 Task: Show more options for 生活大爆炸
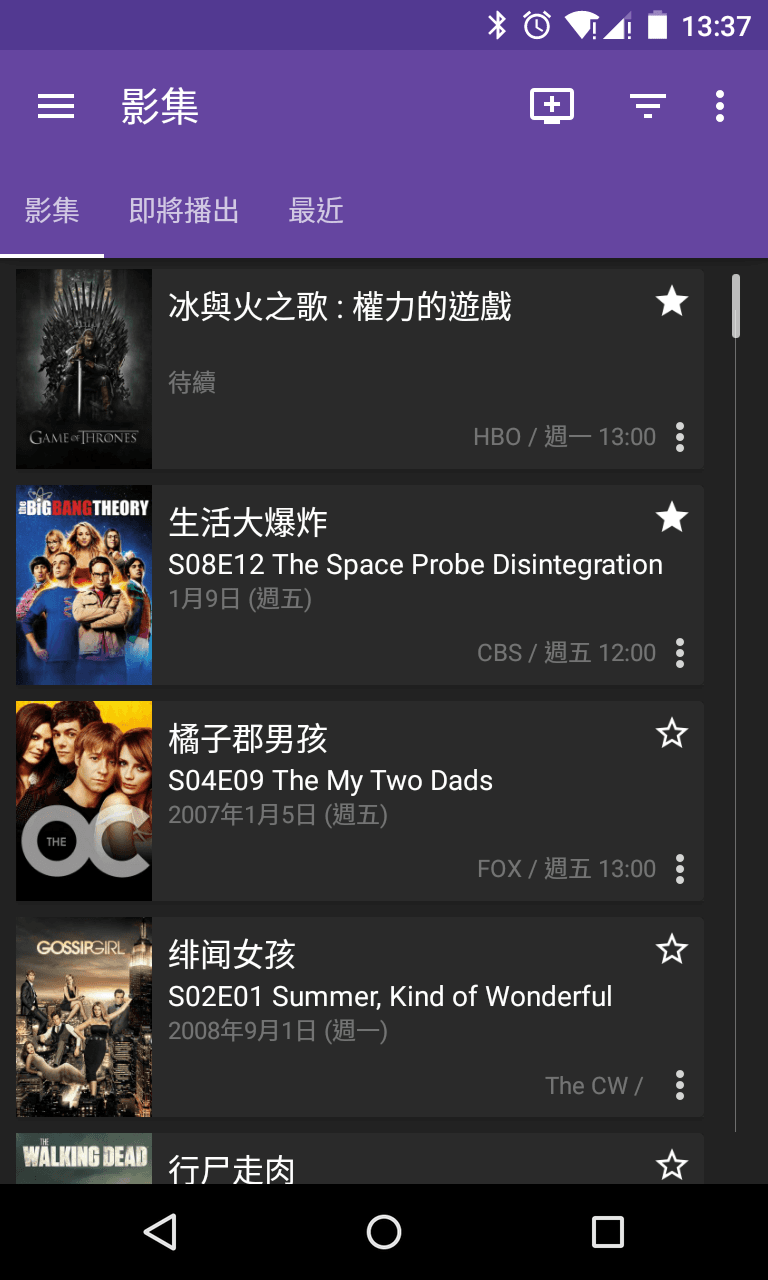(680, 653)
